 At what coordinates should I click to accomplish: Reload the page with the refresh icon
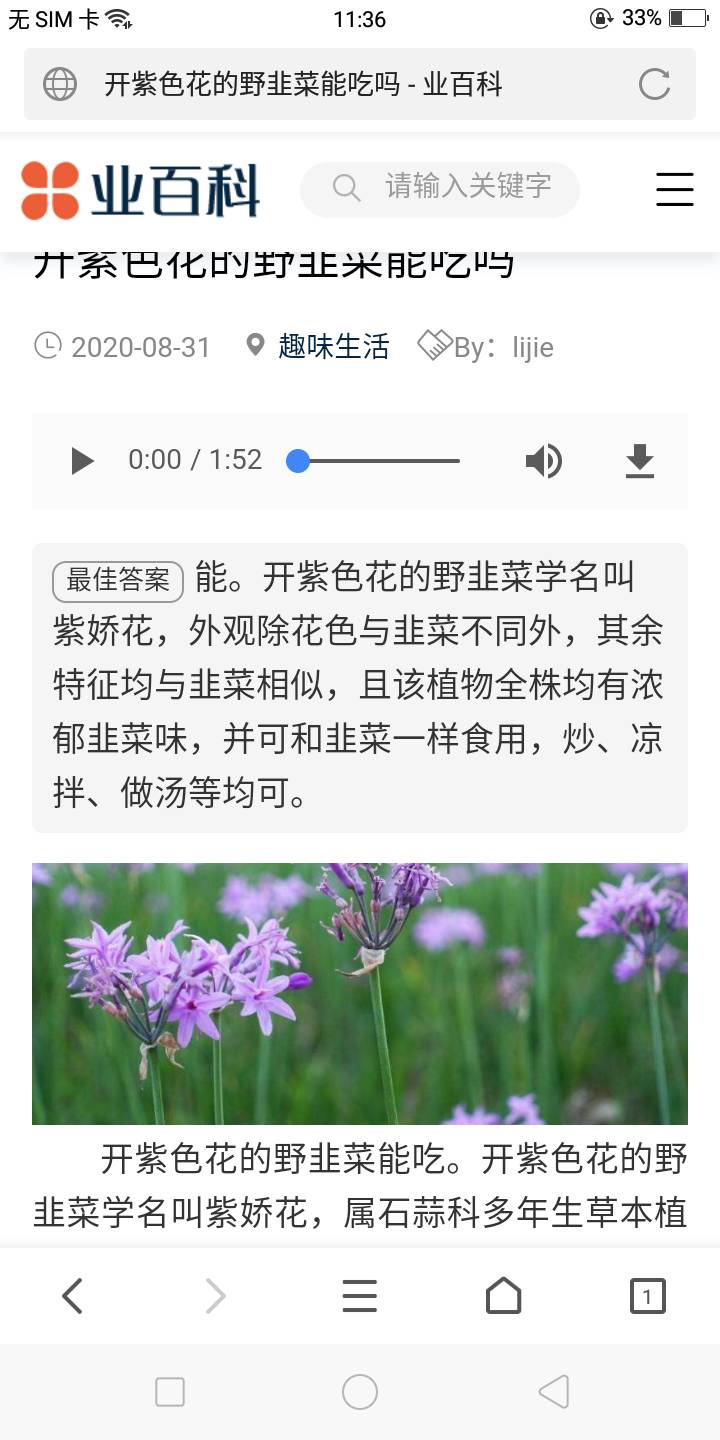click(655, 85)
